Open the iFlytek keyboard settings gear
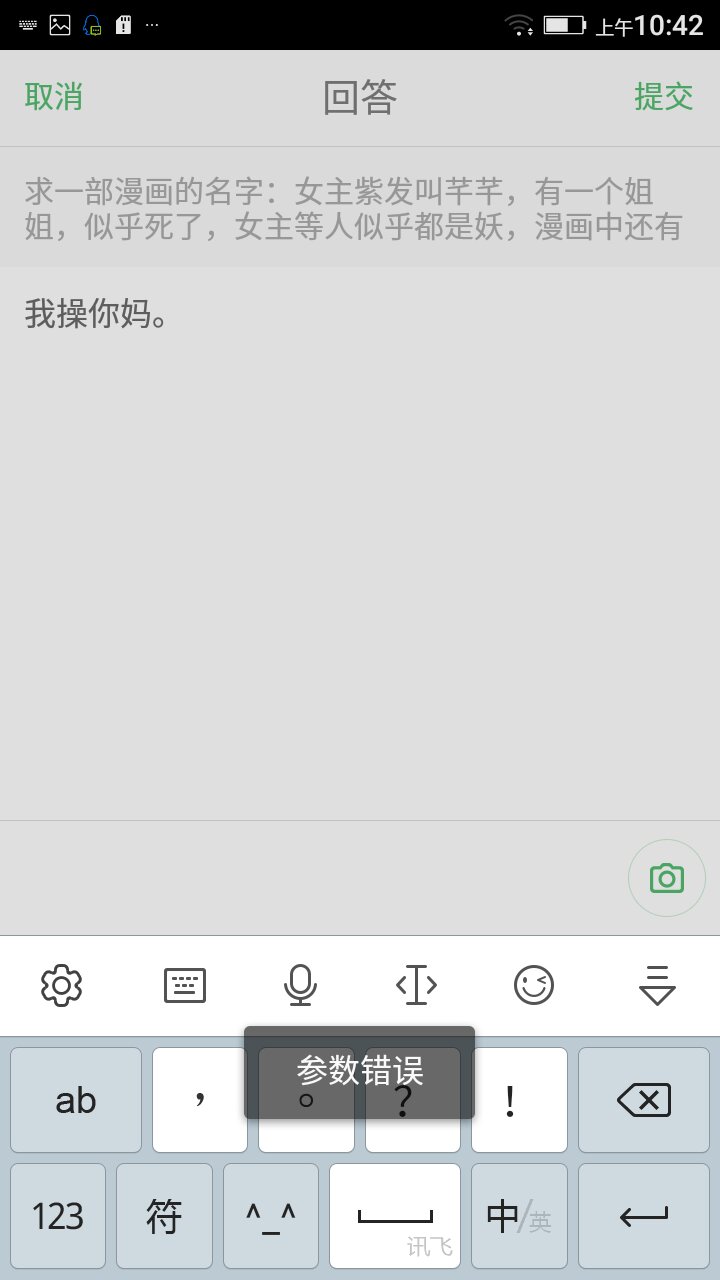The height and width of the screenshot is (1280, 720). (x=62, y=984)
